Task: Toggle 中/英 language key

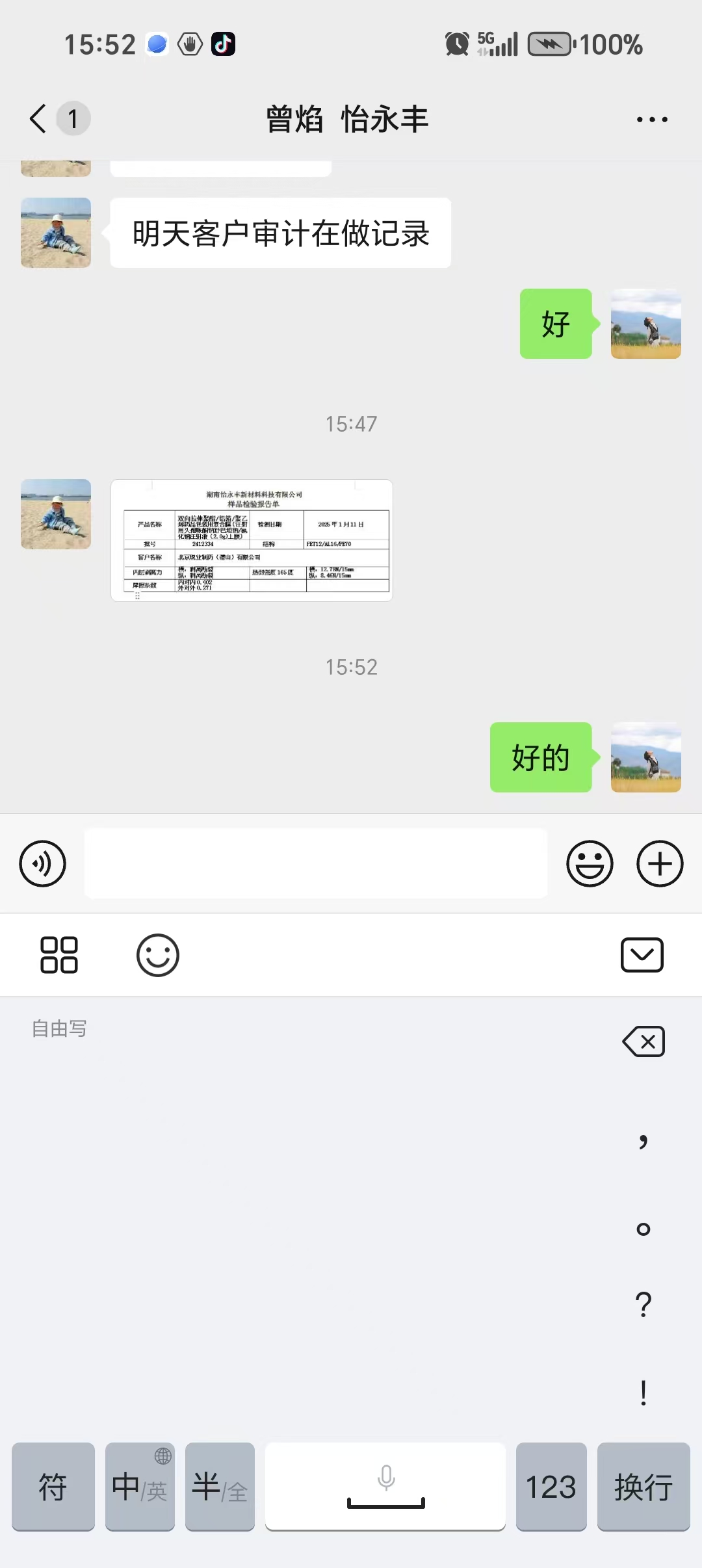Action: click(x=140, y=1487)
